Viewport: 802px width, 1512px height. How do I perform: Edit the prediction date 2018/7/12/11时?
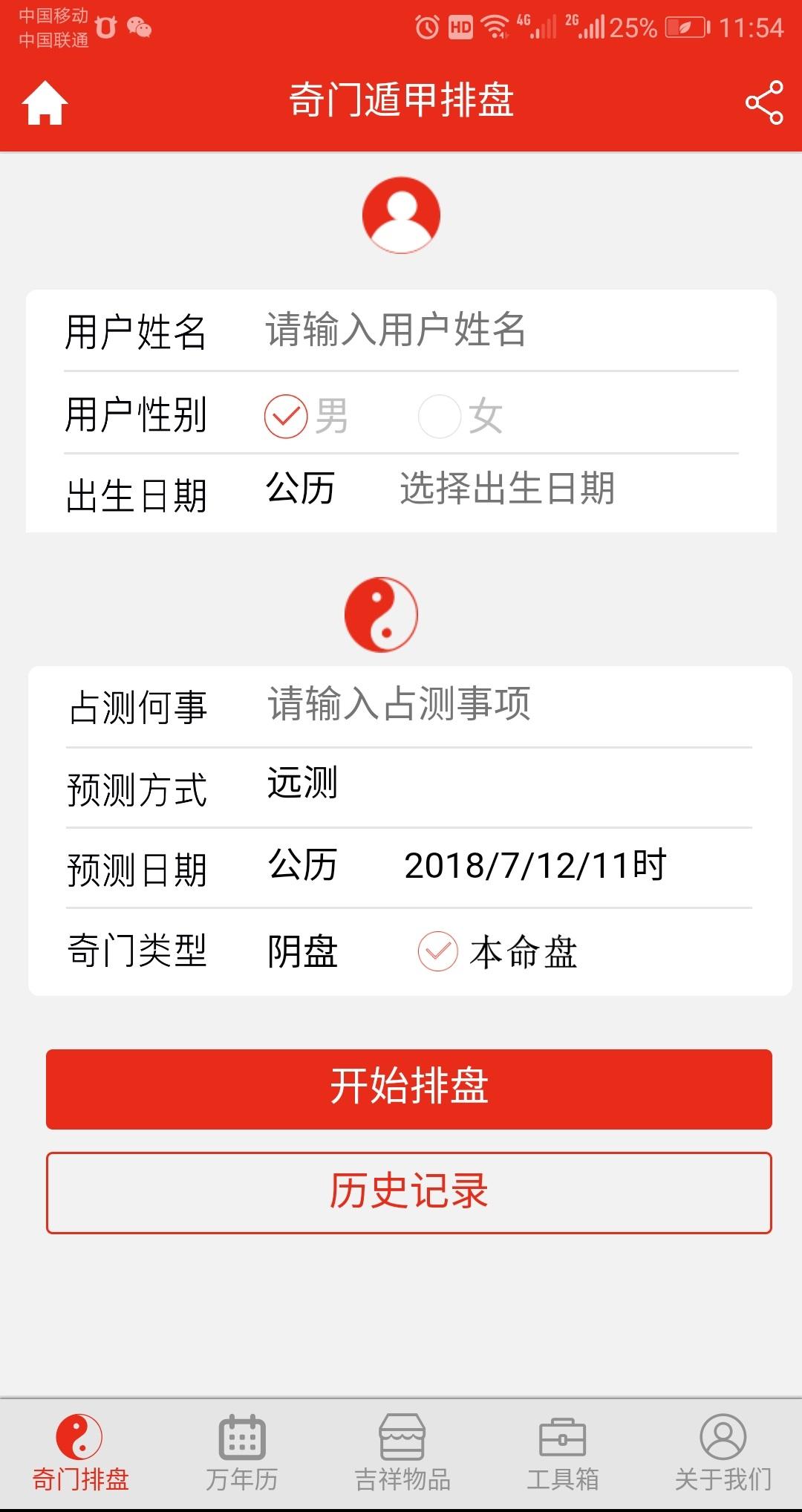click(x=535, y=865)
